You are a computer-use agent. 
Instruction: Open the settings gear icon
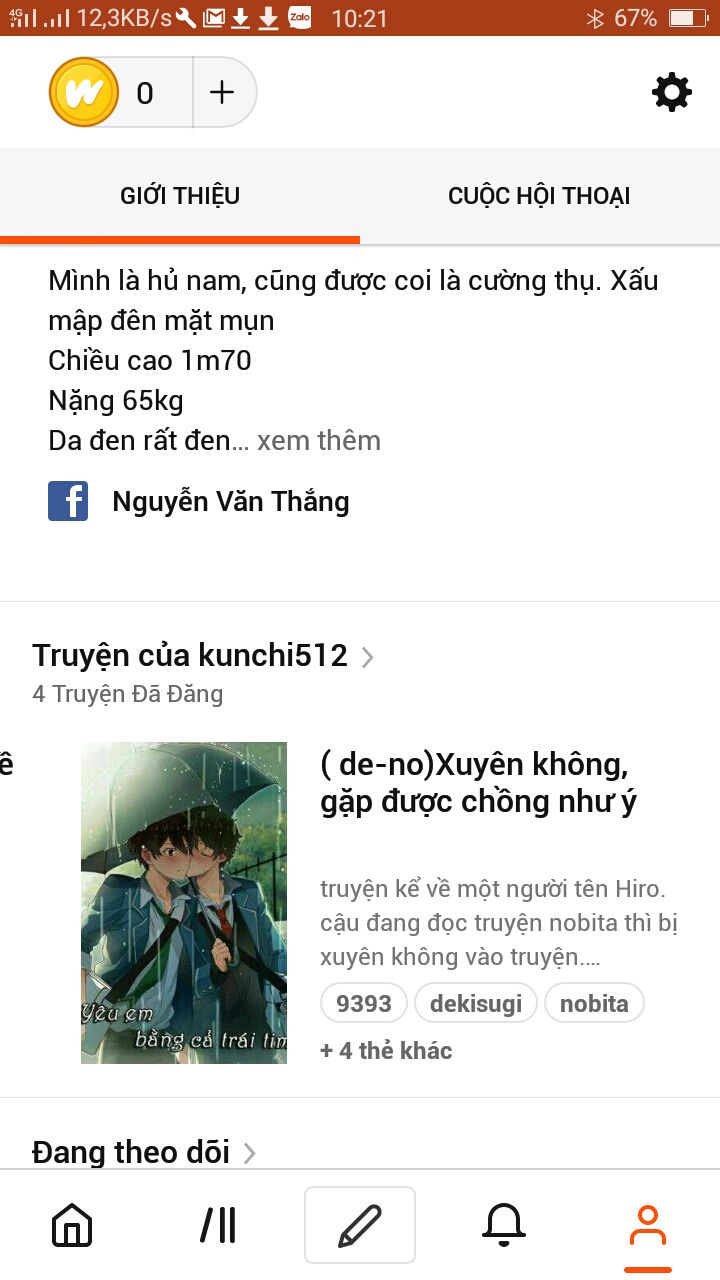point(671,92)
